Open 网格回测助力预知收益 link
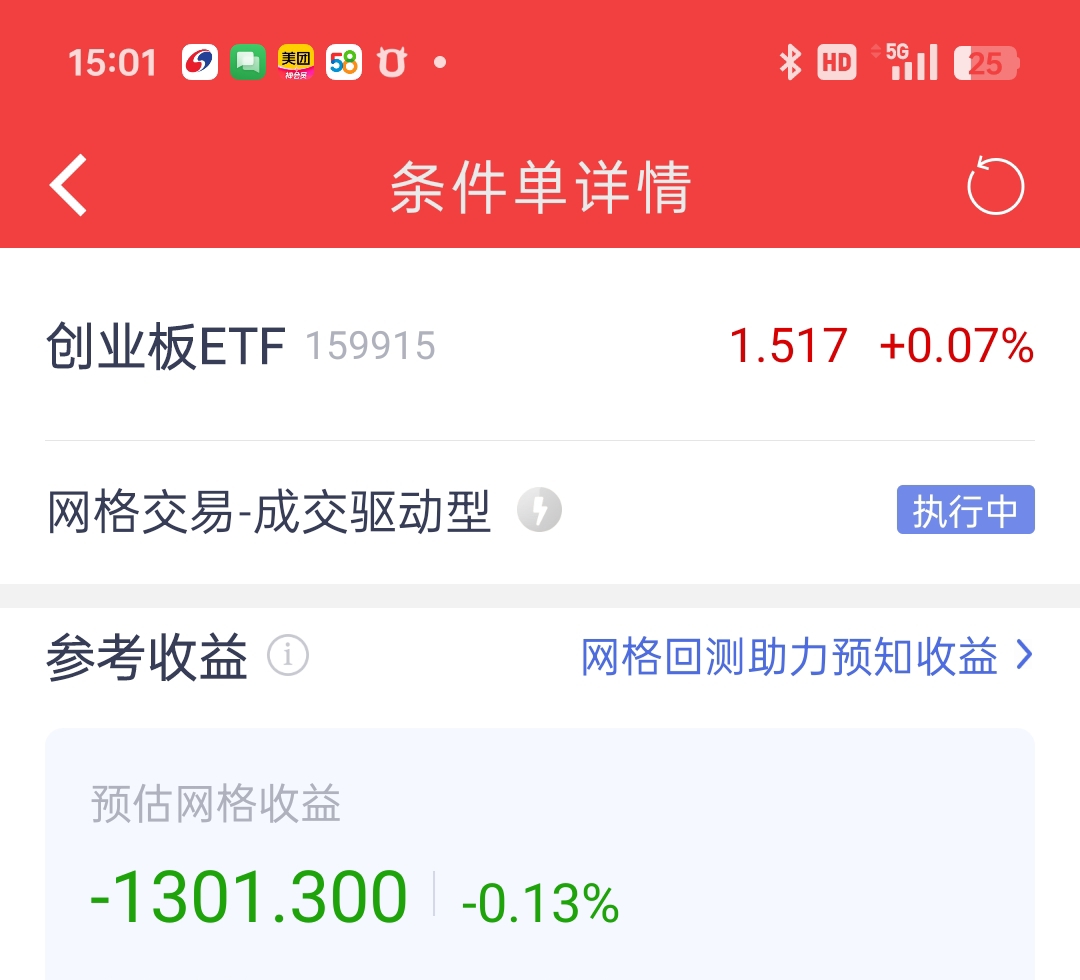Image resolution: width=1080 pixels, height=980 pixels. 806,657
